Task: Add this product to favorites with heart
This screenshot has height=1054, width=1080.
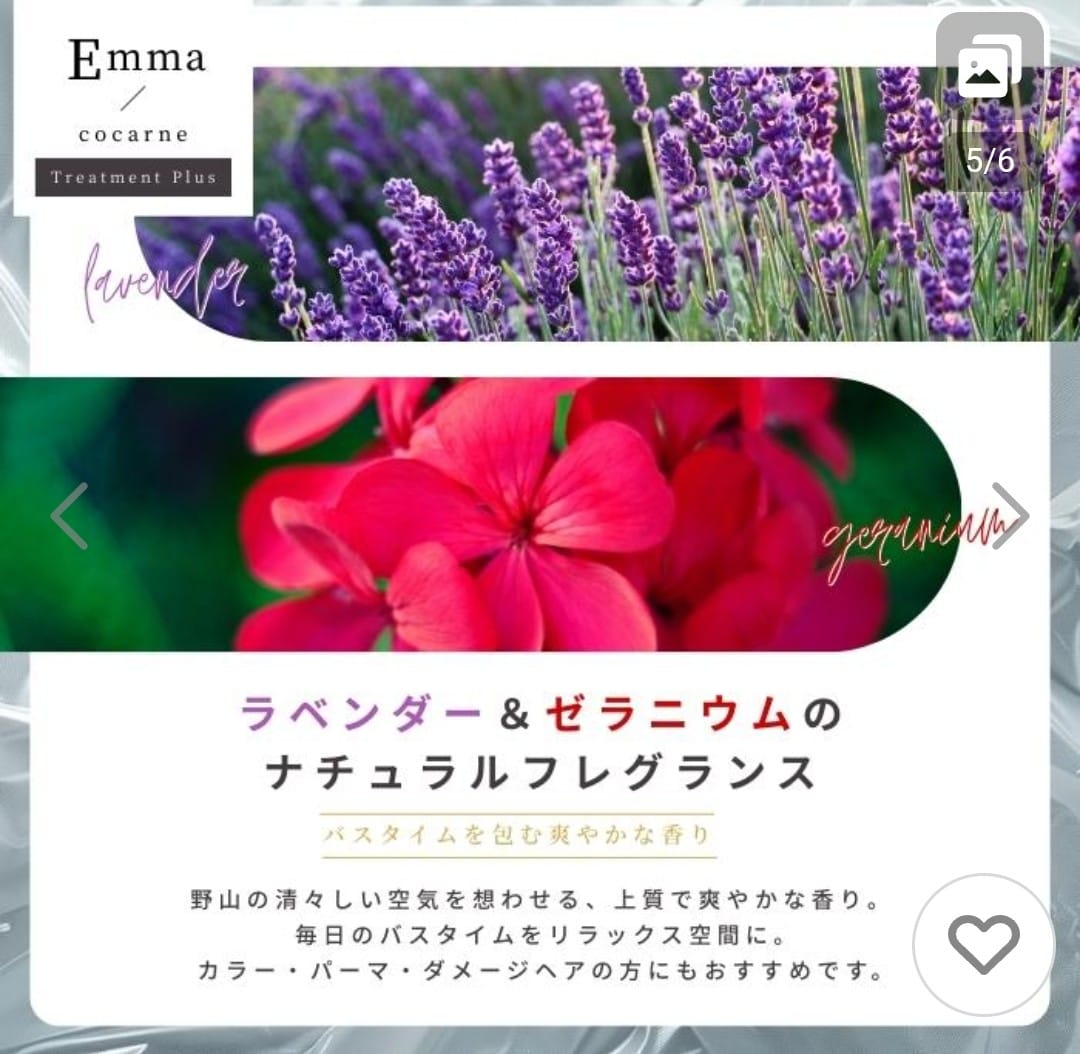Action: [x=984, y=945]
